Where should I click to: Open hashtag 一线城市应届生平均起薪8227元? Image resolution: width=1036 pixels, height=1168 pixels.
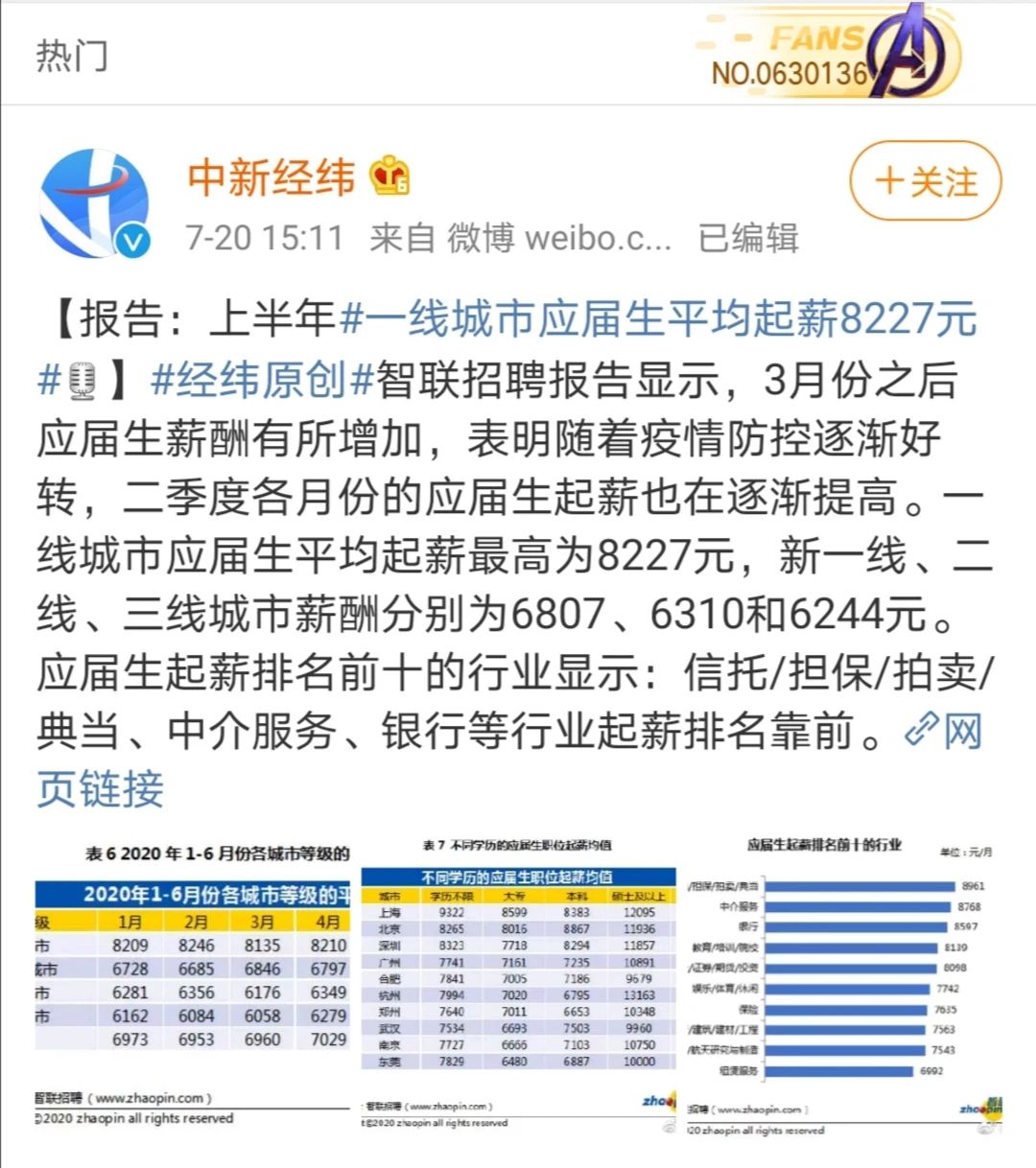pos(659,319)
